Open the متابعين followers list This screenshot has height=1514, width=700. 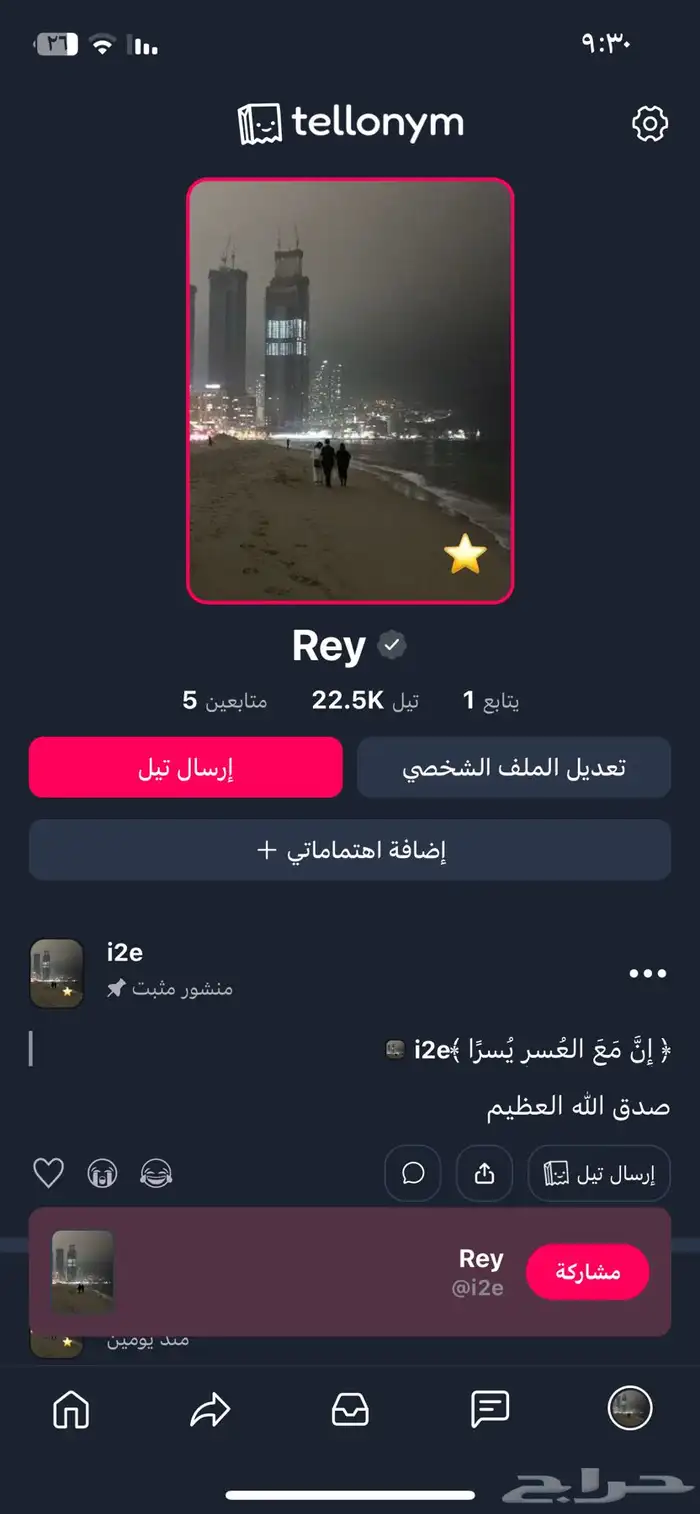coord(225,701)
